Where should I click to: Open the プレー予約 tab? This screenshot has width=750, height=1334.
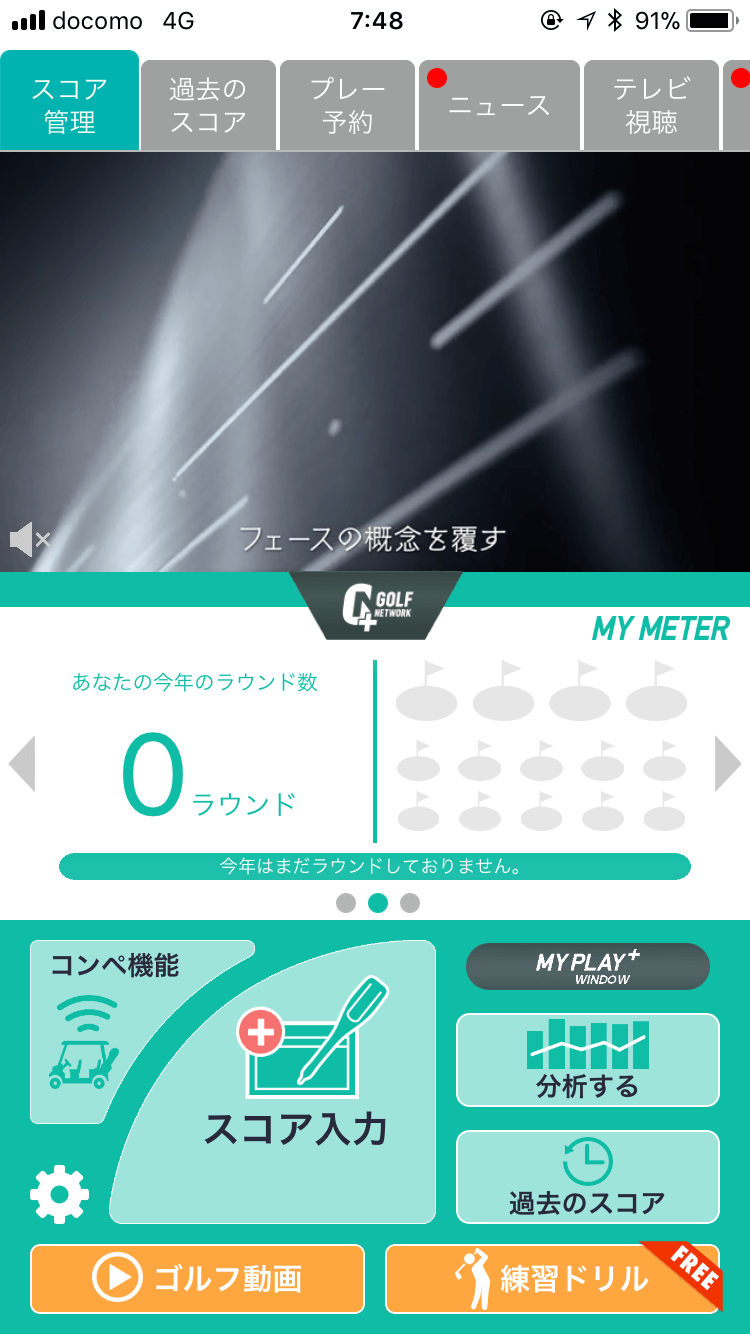coord(347,105)
